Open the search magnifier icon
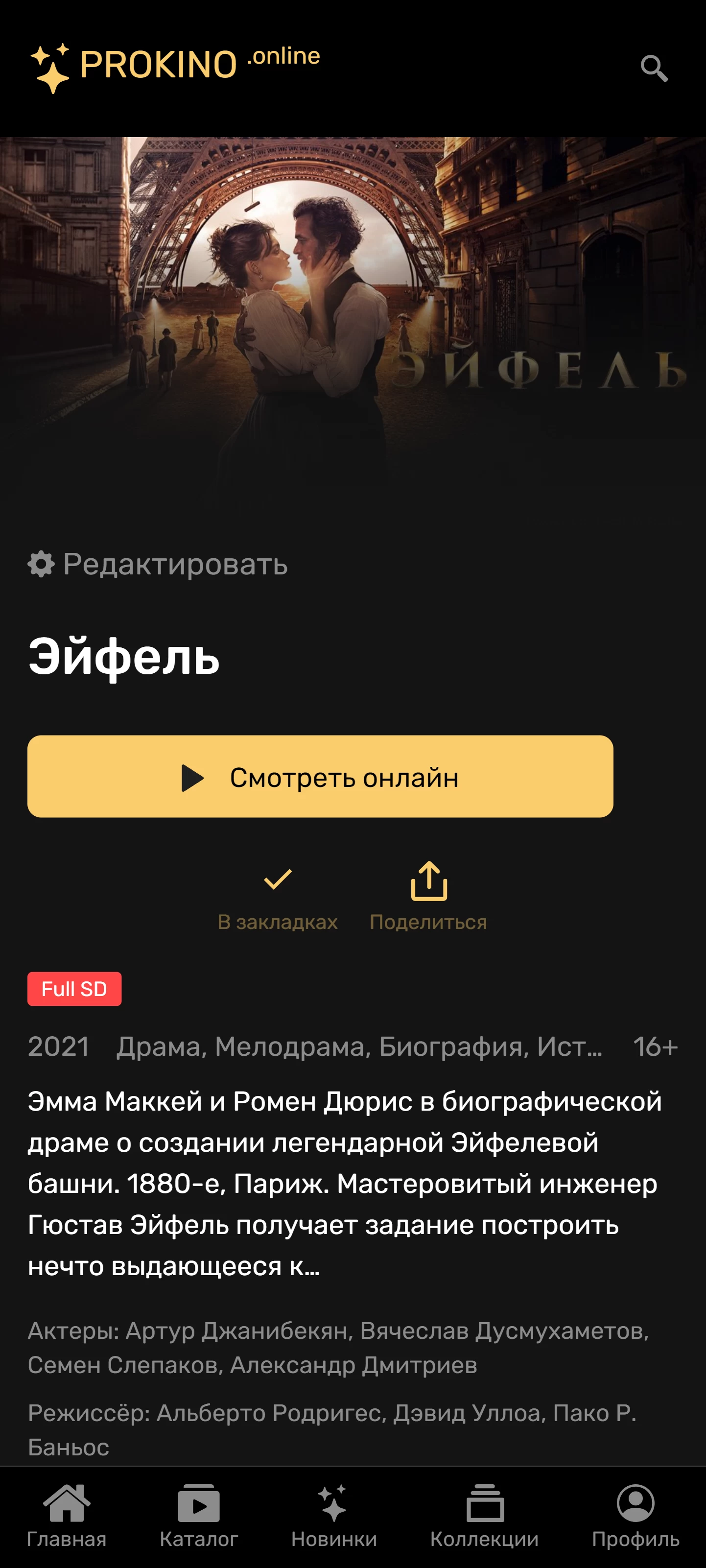Image resolution: width=706 pixels, height=1568 pixels. [654, 68]
